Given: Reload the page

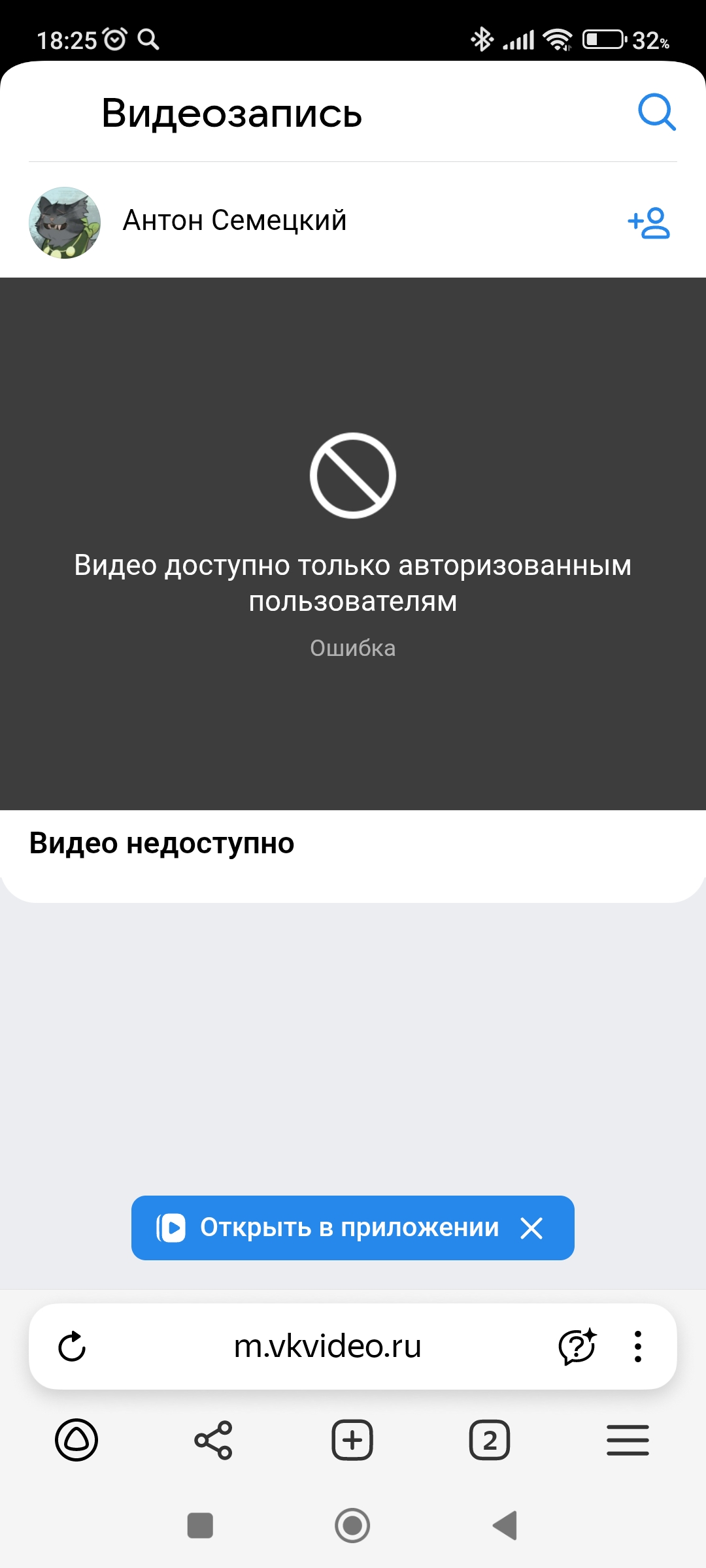Looking at the screenshot, I should click(72, 1347).
